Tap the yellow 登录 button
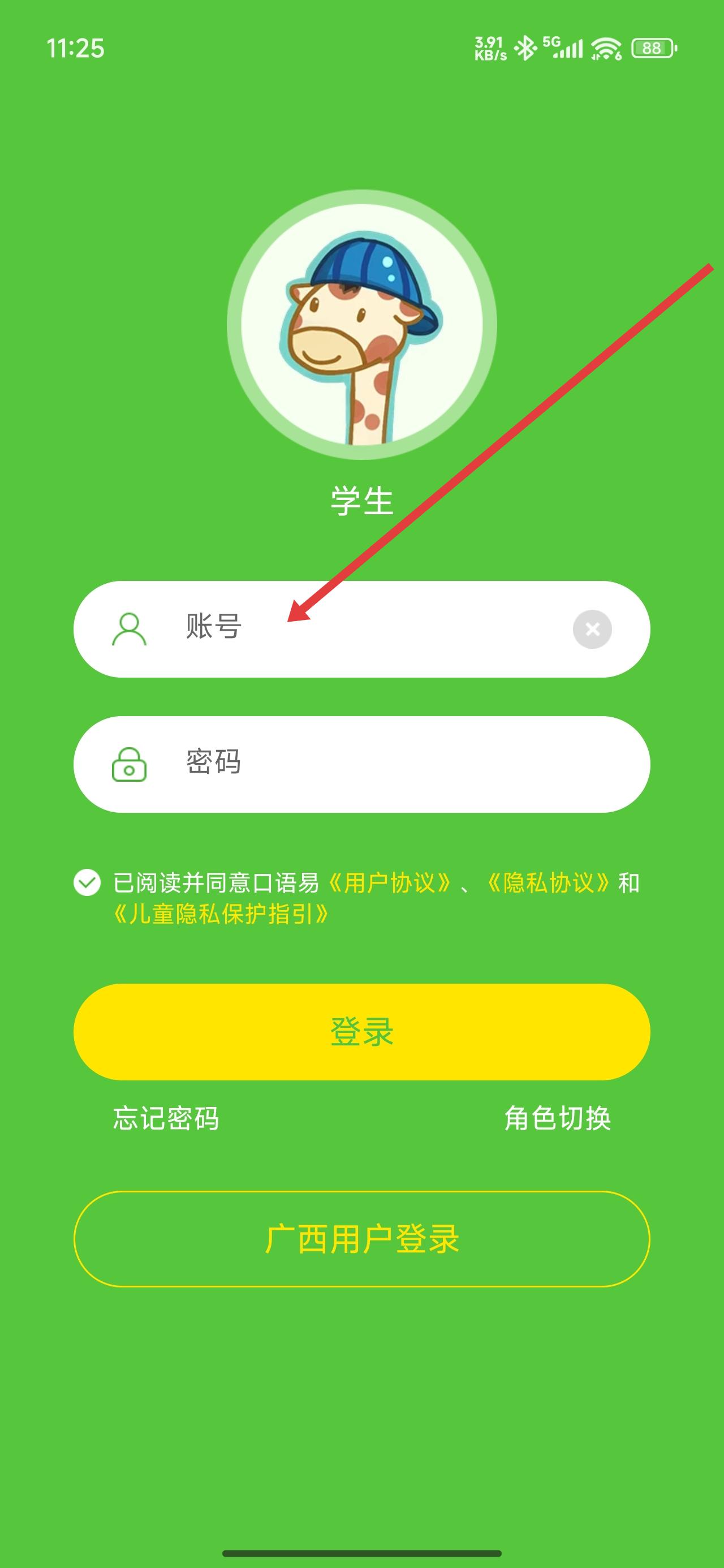 coord(361,1032)
